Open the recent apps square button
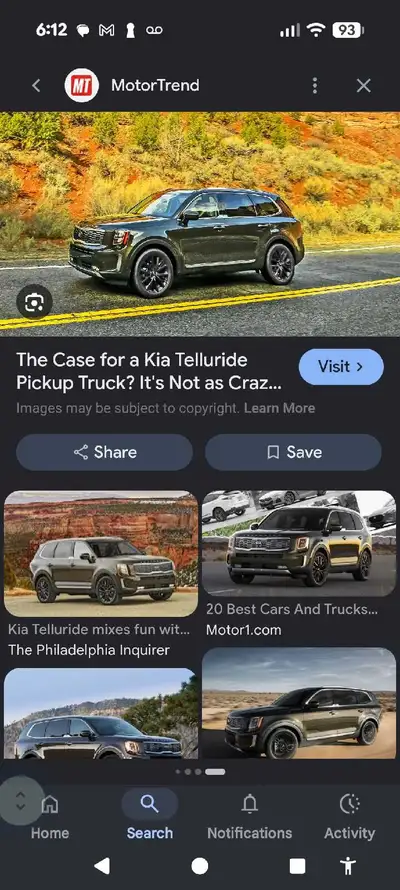Screen dimensions: 400x890 (297, 866)
